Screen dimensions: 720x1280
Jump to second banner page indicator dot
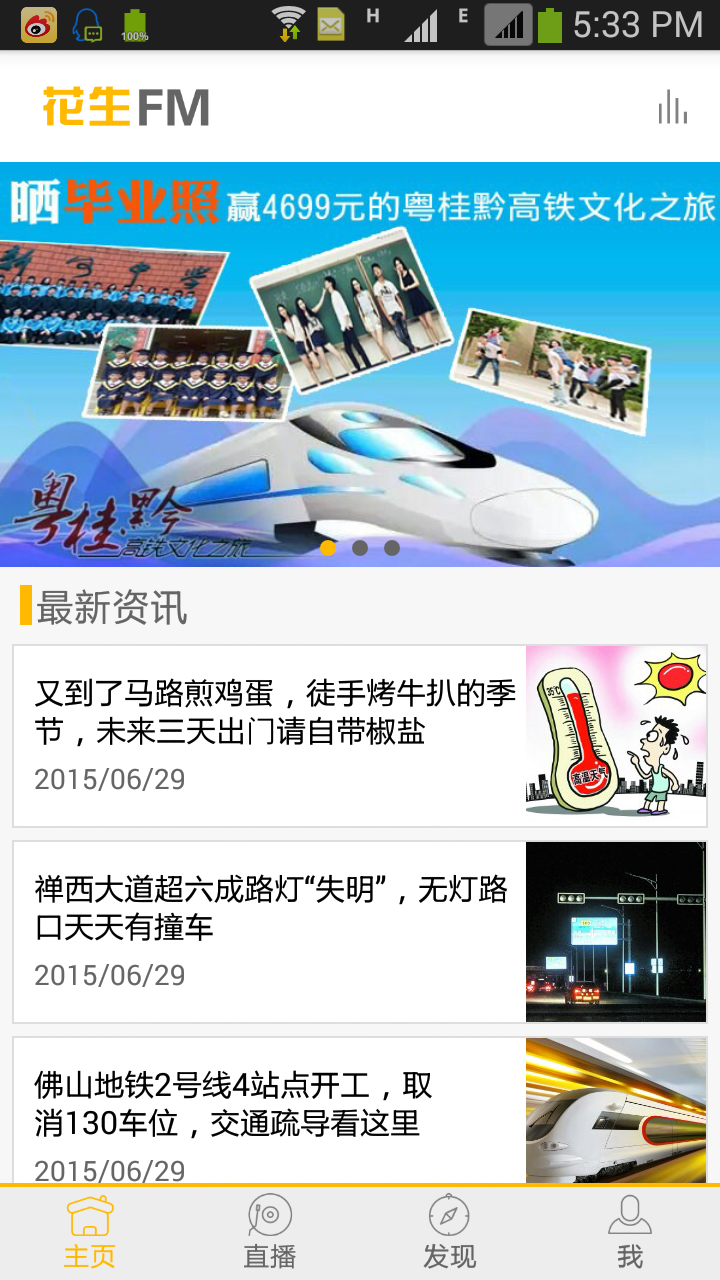(x=360, y=548)
